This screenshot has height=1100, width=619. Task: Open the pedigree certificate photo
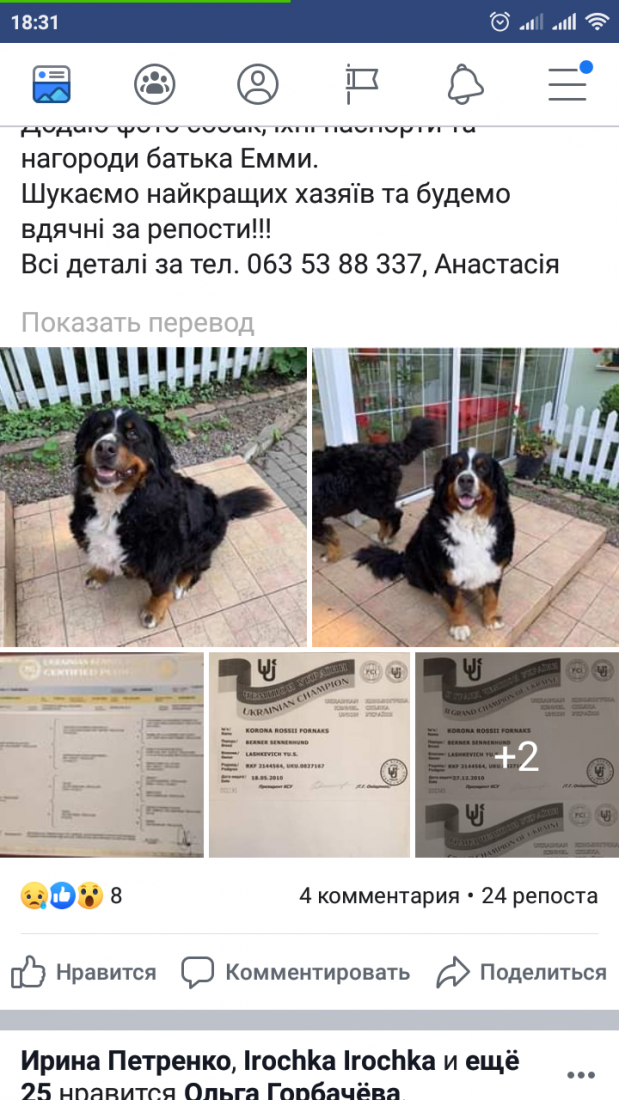(102, 755)
